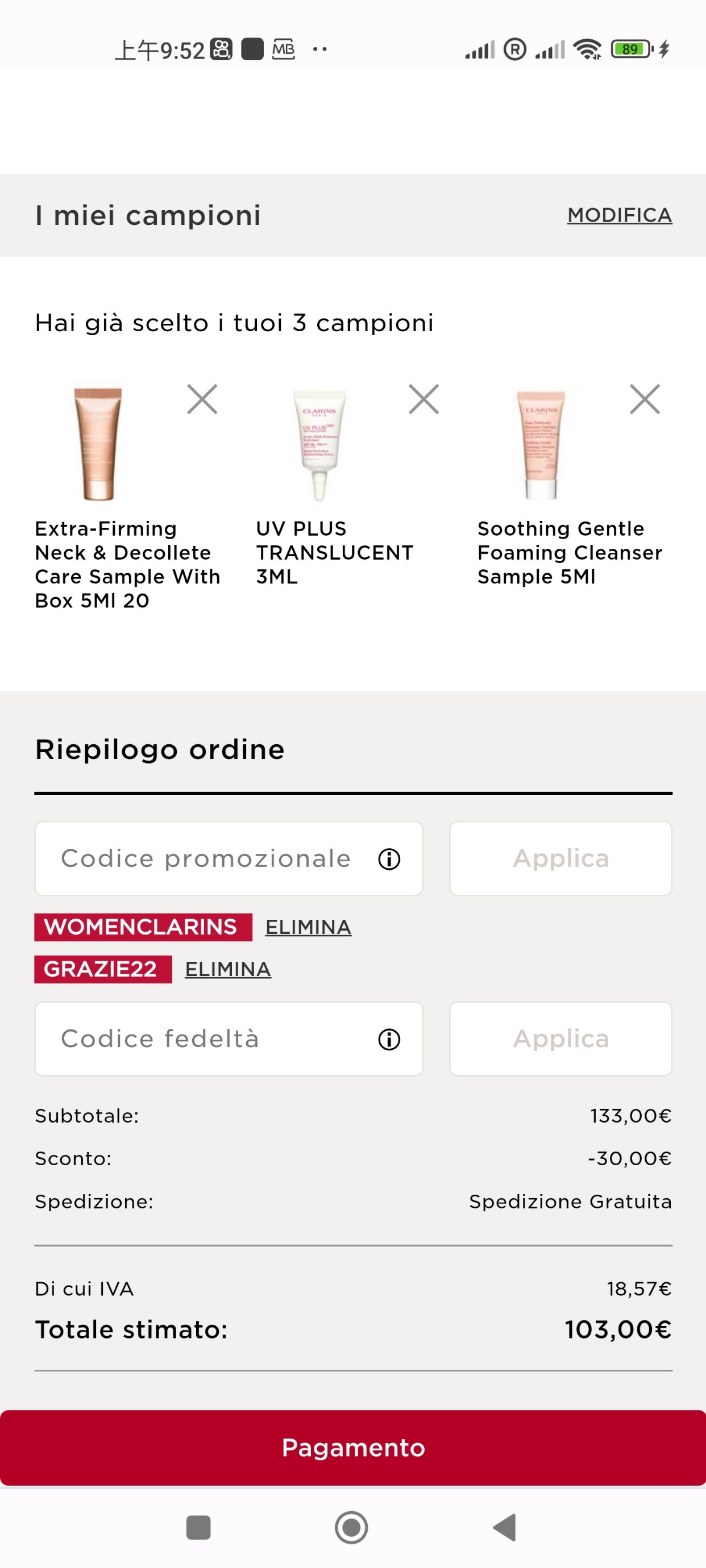This screenshot has height=1568, width=706.
Task: Apply the promotional code
Action: coord(560,858)
